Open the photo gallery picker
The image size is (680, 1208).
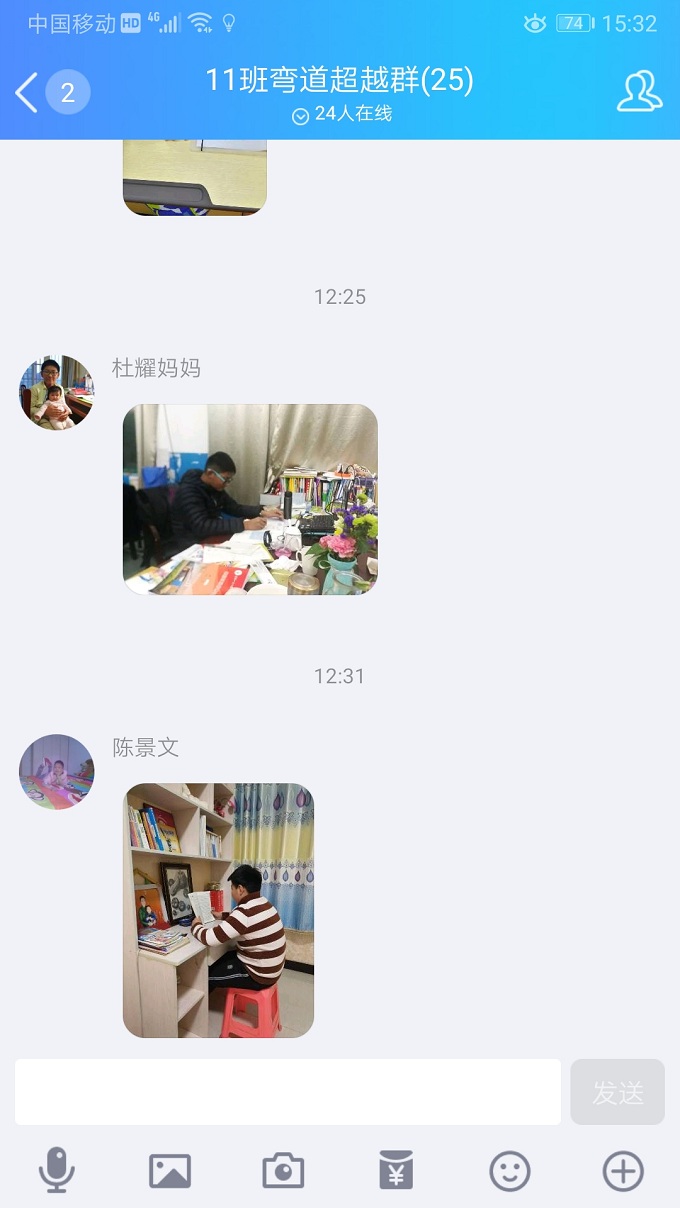coord(170,1170)
